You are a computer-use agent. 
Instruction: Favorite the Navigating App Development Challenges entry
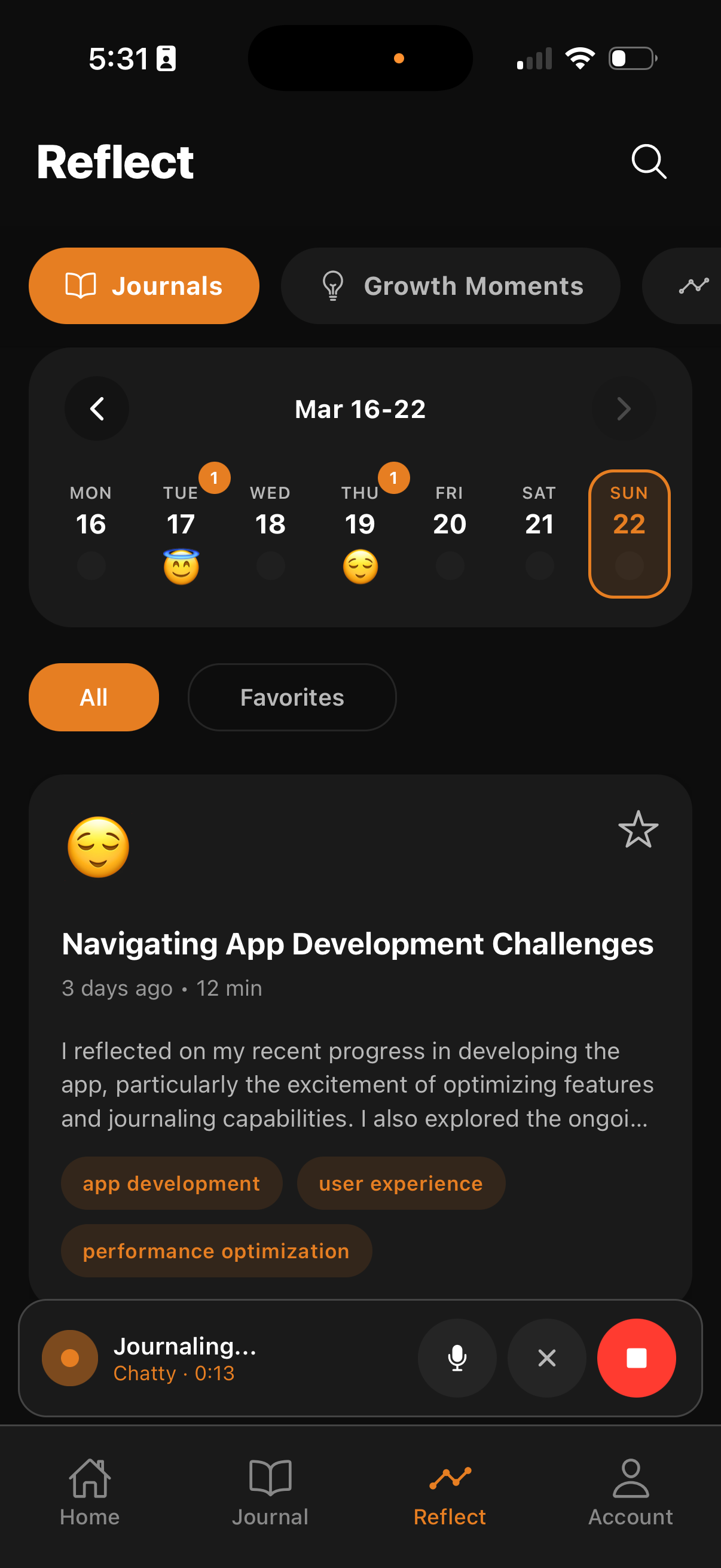pos(638,829)
